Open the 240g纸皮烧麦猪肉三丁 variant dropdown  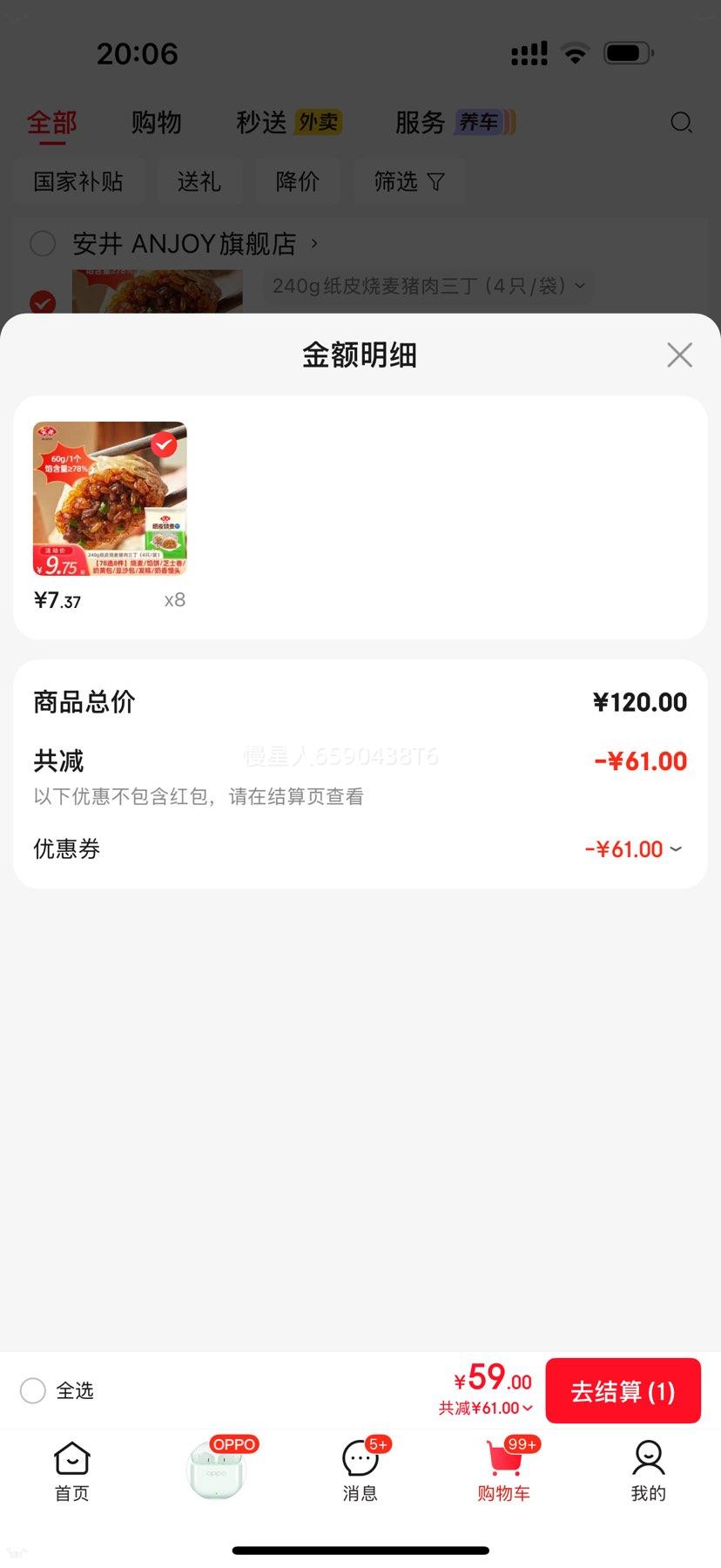tap(581, 286)
